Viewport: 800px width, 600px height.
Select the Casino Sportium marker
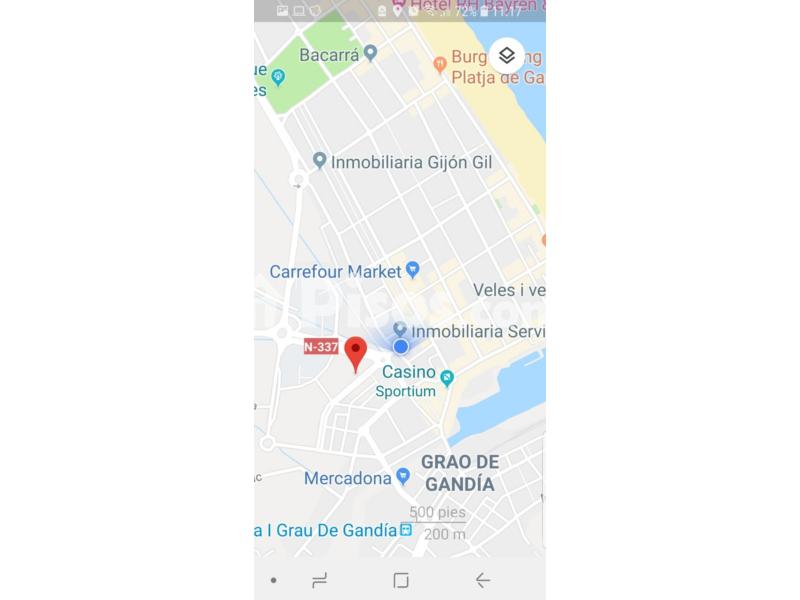pyautogui.click(x=447, y=378)
